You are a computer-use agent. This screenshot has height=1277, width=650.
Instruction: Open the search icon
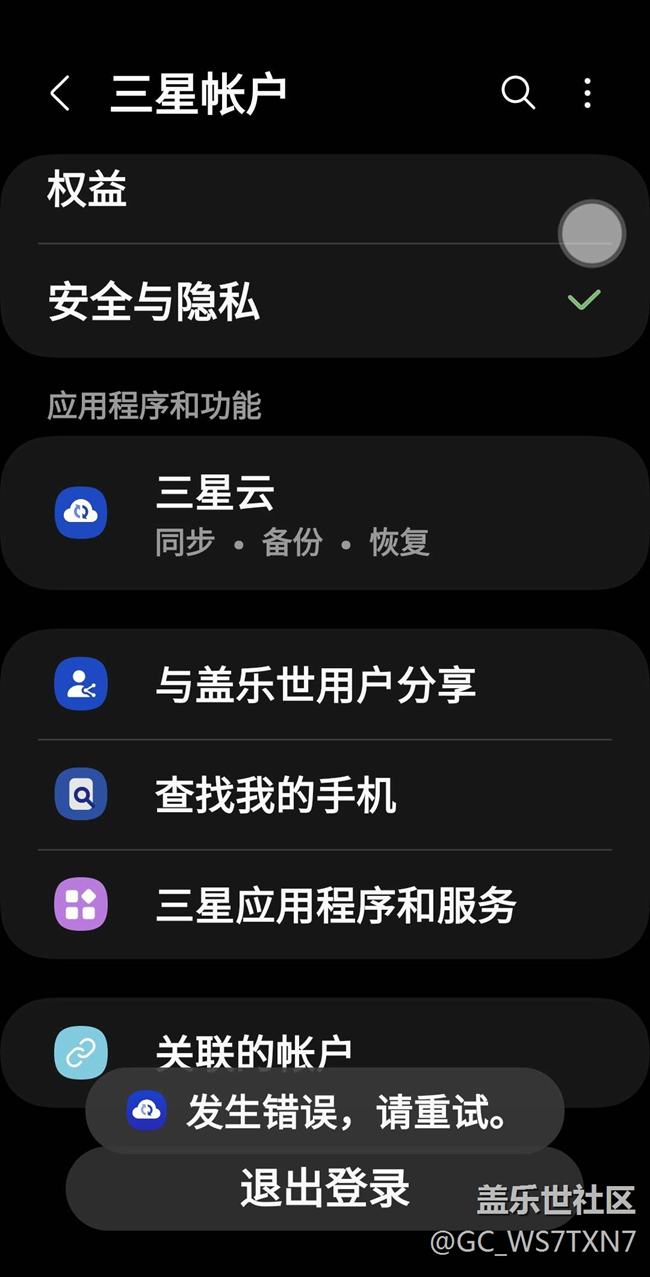click(518, 93)
